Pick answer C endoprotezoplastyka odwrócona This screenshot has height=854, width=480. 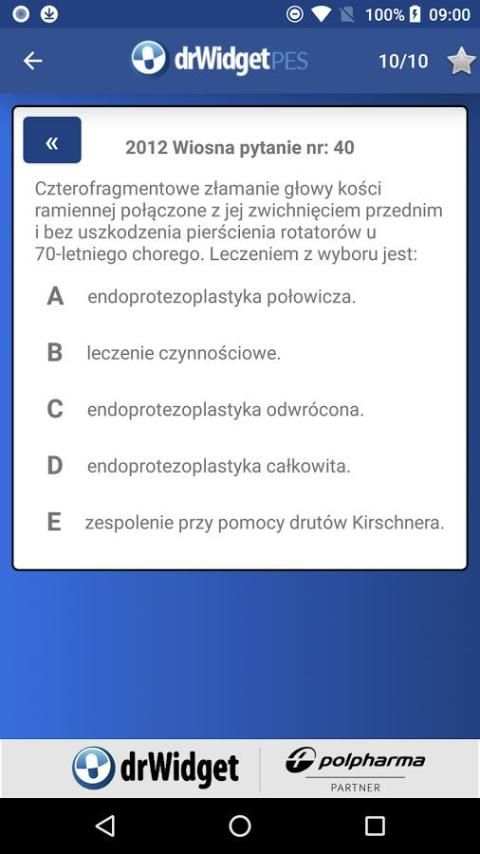(240, 410)
